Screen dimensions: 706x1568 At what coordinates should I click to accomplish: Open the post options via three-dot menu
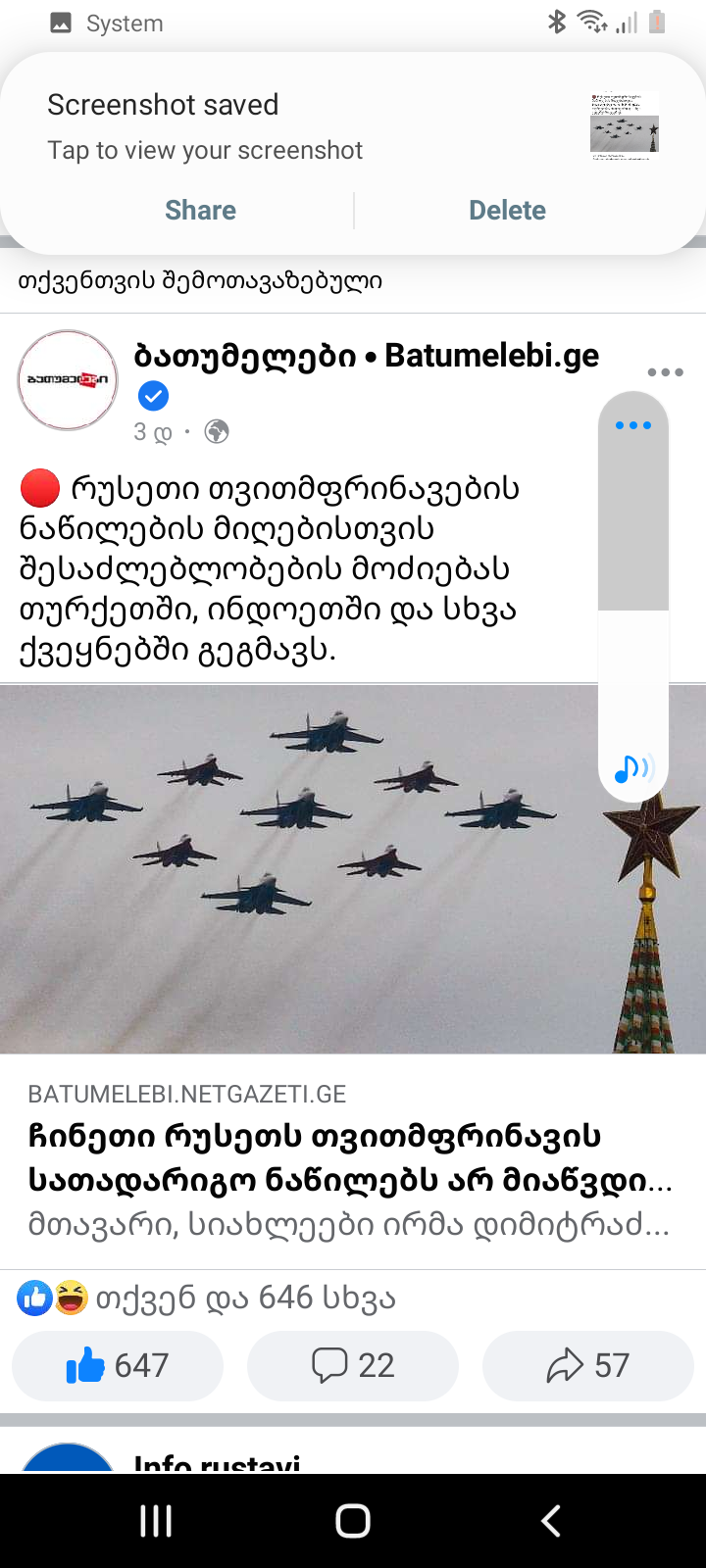pyautogui.click(x=665, y=371)
